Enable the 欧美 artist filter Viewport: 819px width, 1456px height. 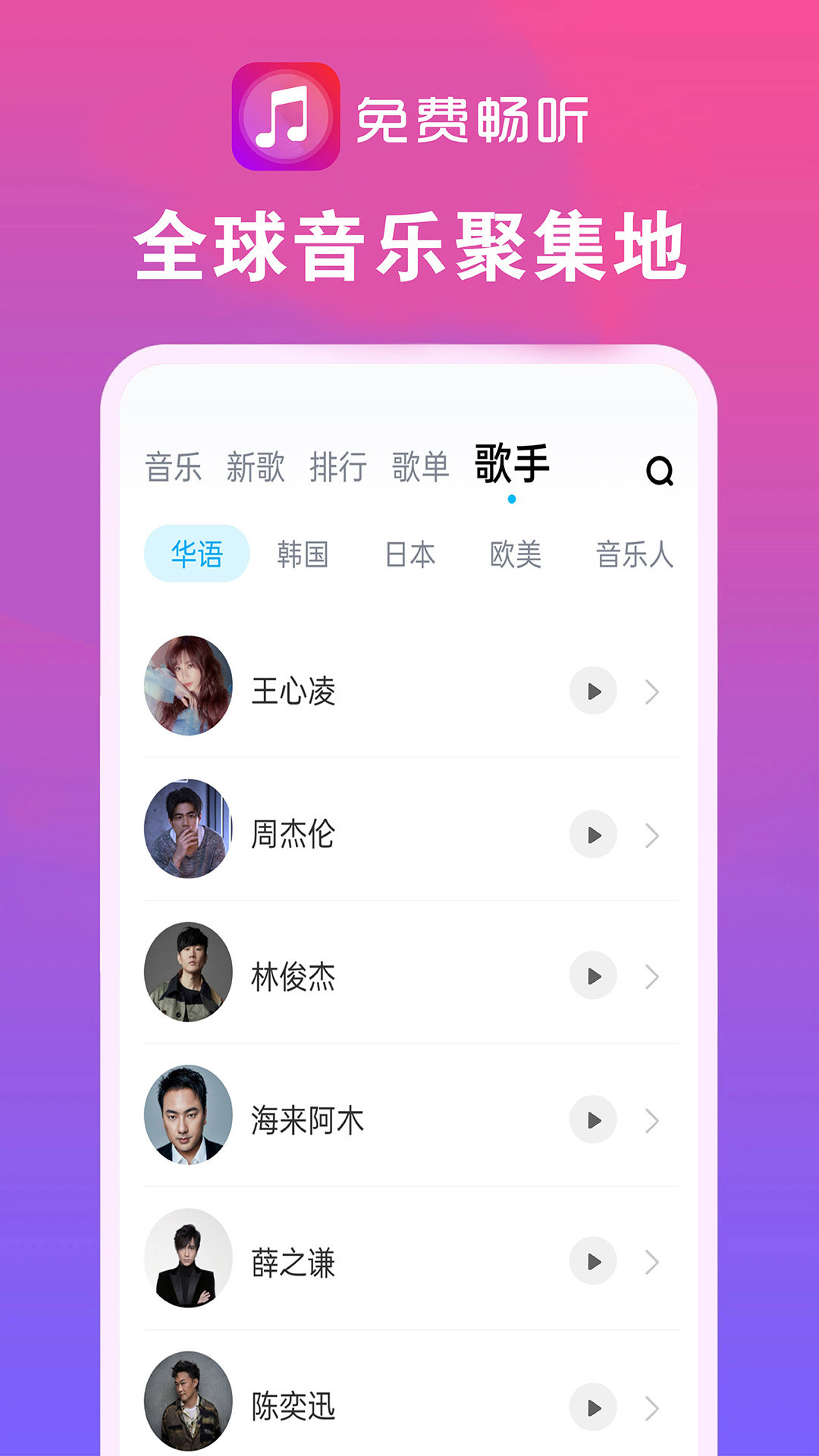coord(515,554)
